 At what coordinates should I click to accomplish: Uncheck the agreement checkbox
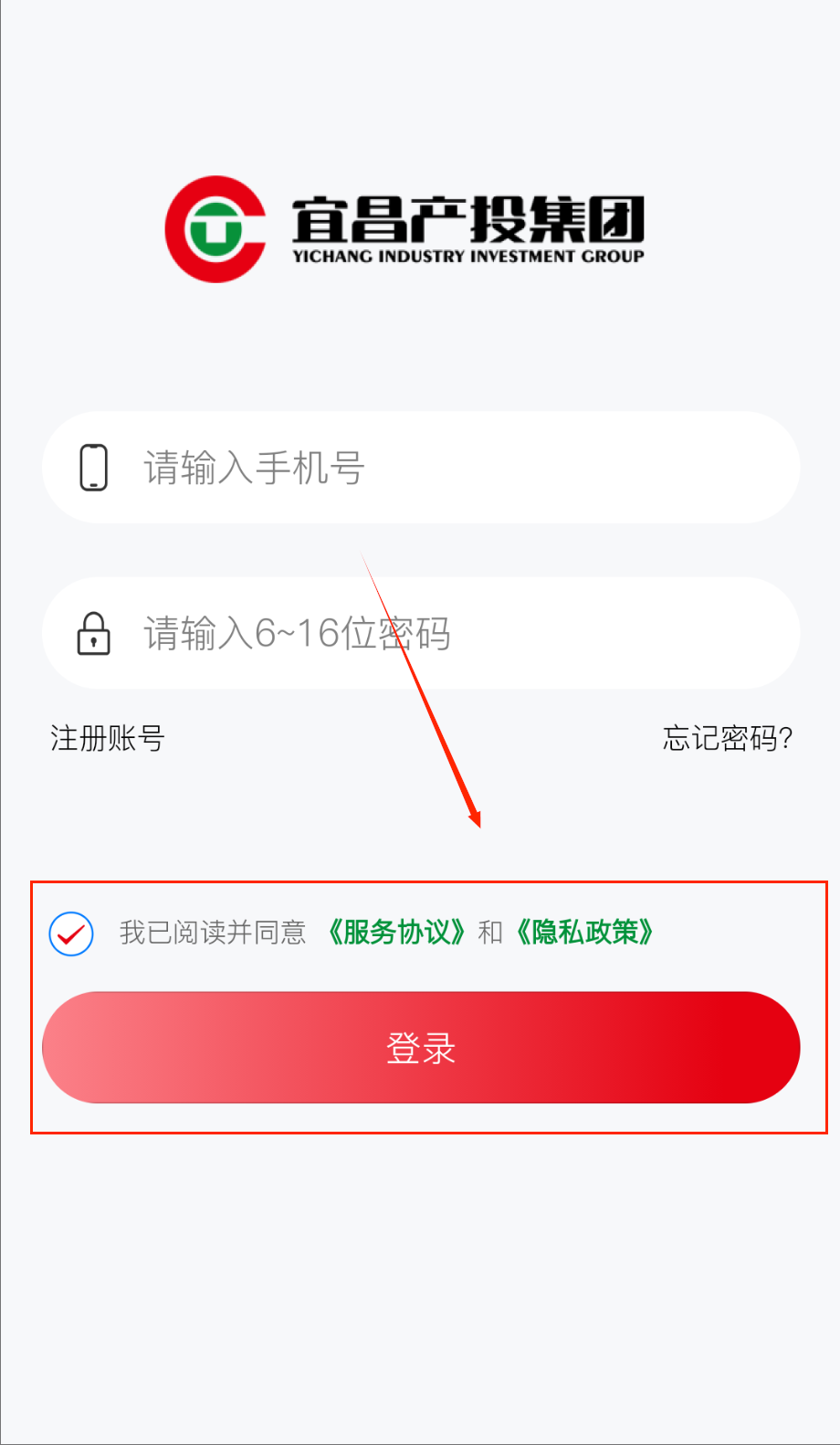[71, 933]
